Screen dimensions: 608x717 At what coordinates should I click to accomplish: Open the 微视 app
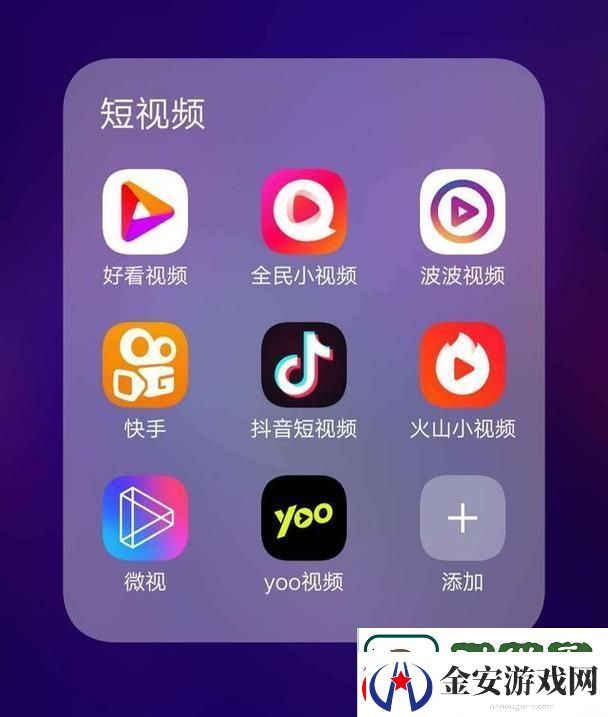pyautogui.click(x=145, y=518)
